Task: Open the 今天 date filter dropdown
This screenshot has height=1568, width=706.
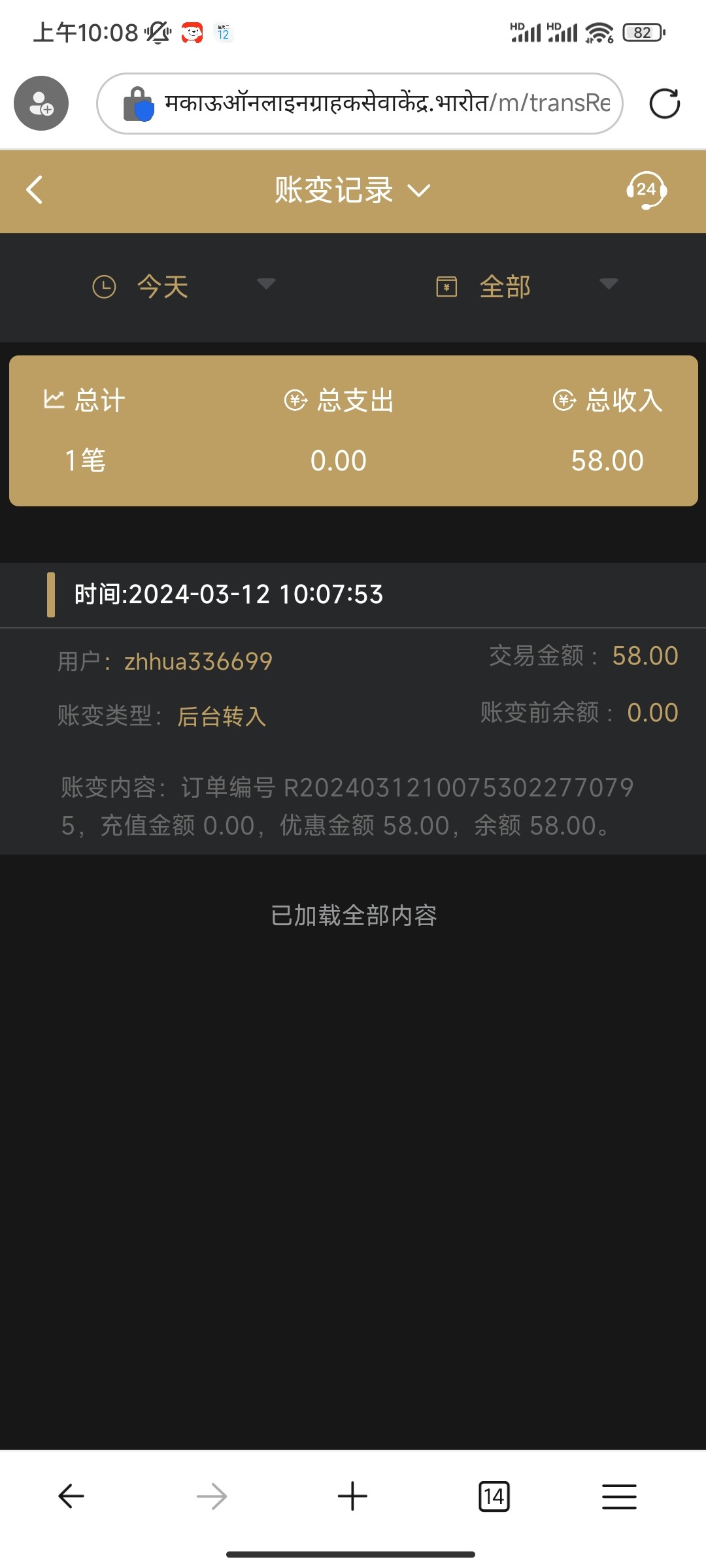Action: [183, 286]
